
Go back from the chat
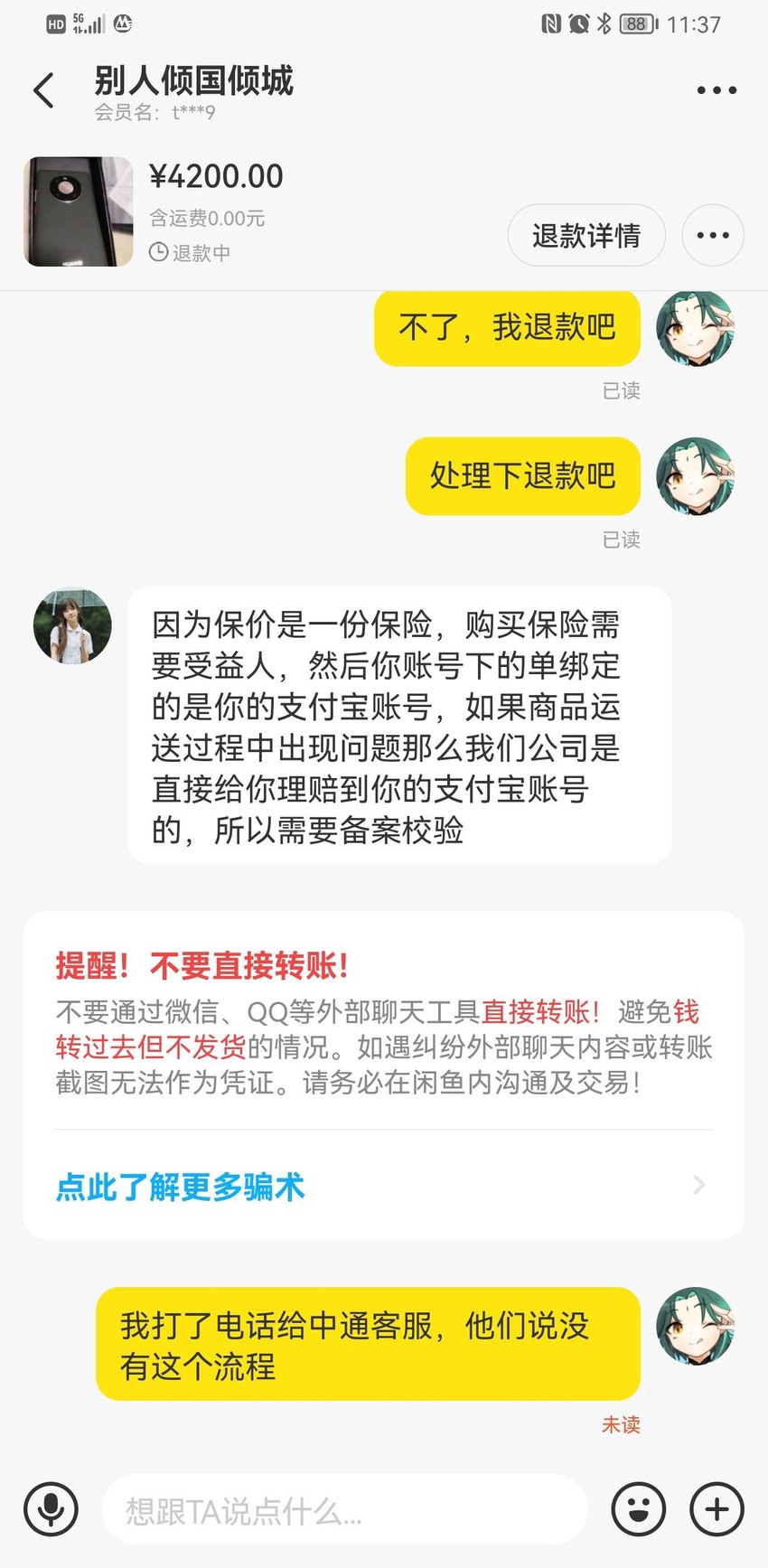coord(43,90)
